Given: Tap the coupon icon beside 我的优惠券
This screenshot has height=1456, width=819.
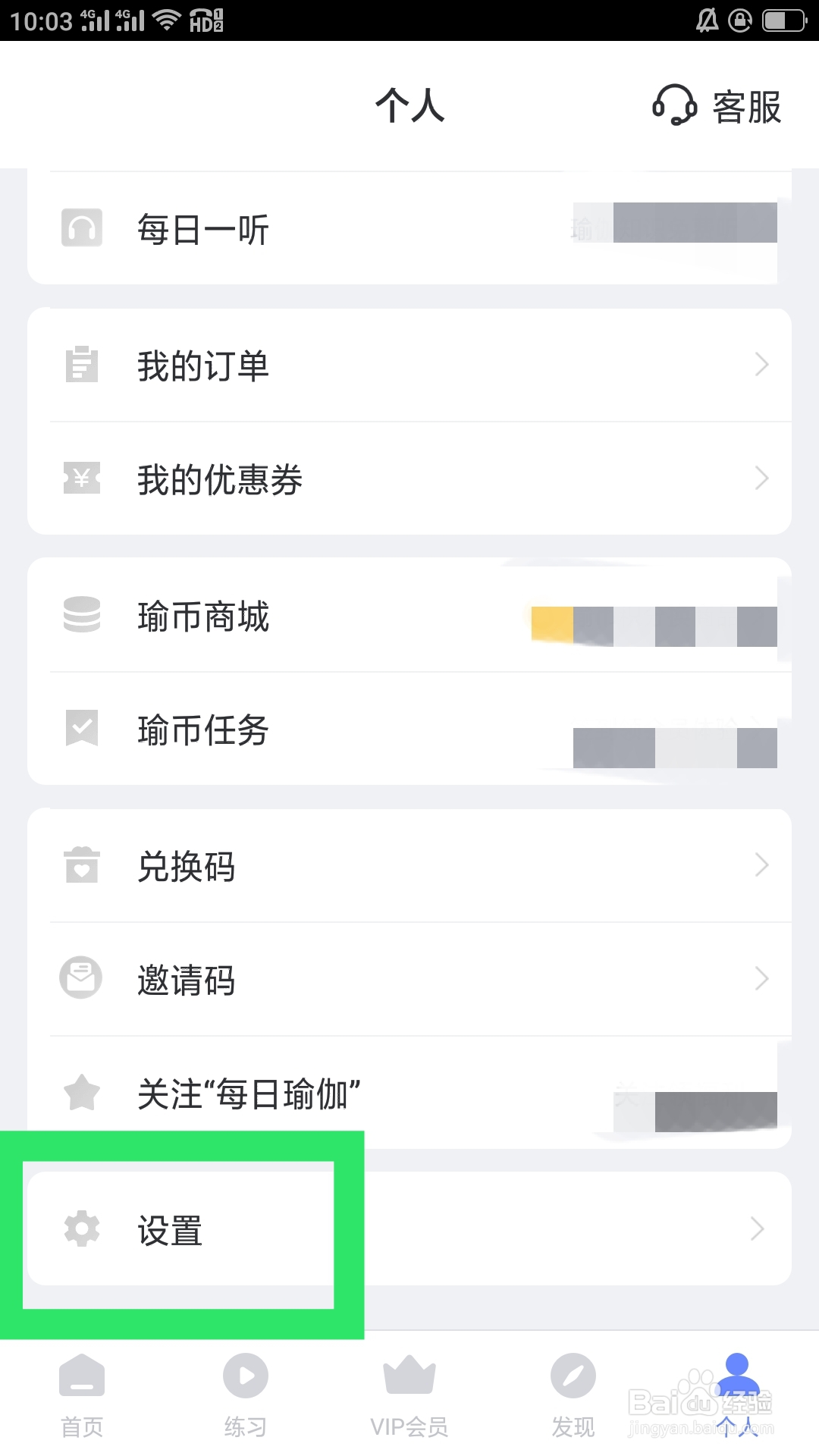Looking at the screenshot, I should click(81, 479).
